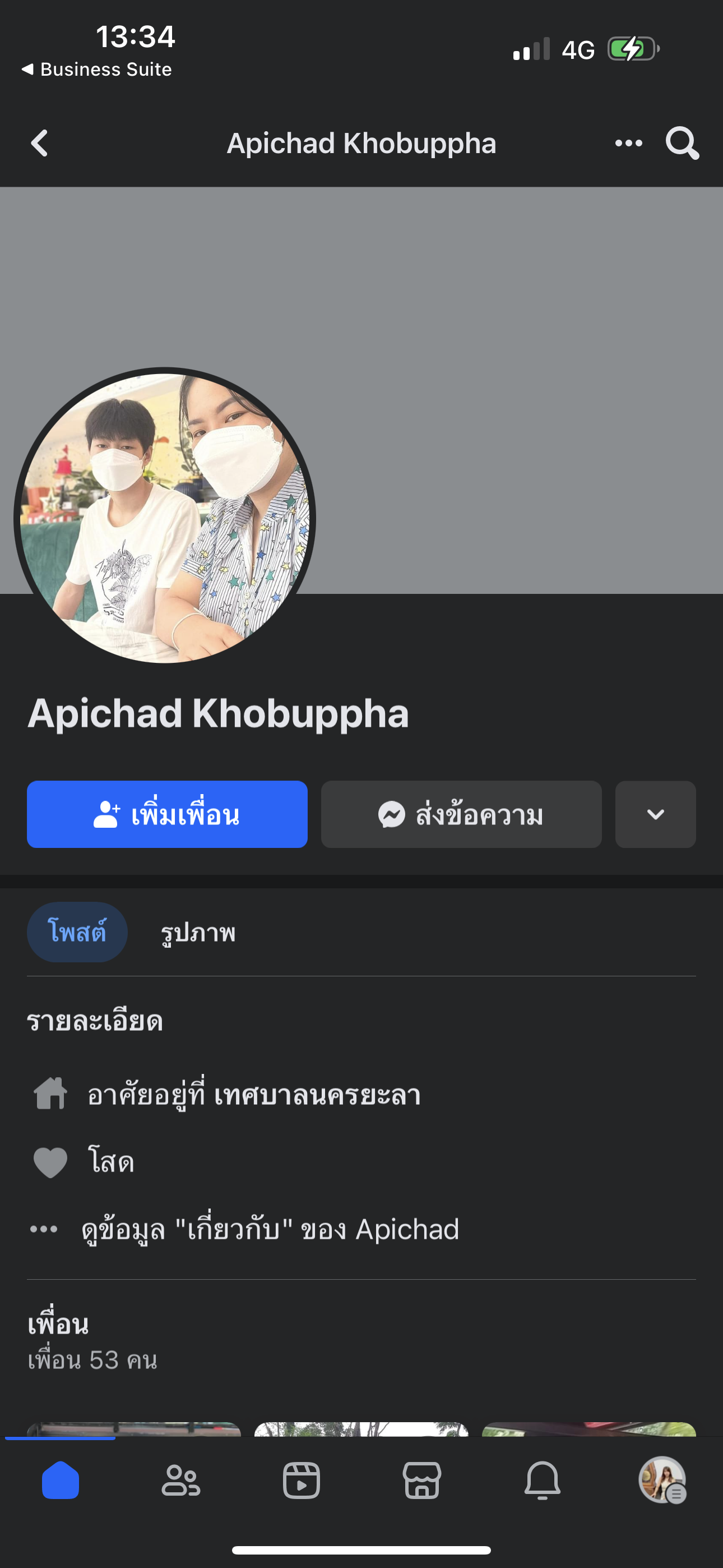Open the profile menu avatar tab
This screenshot has height=1568, width=723.
click(662, 1480)
